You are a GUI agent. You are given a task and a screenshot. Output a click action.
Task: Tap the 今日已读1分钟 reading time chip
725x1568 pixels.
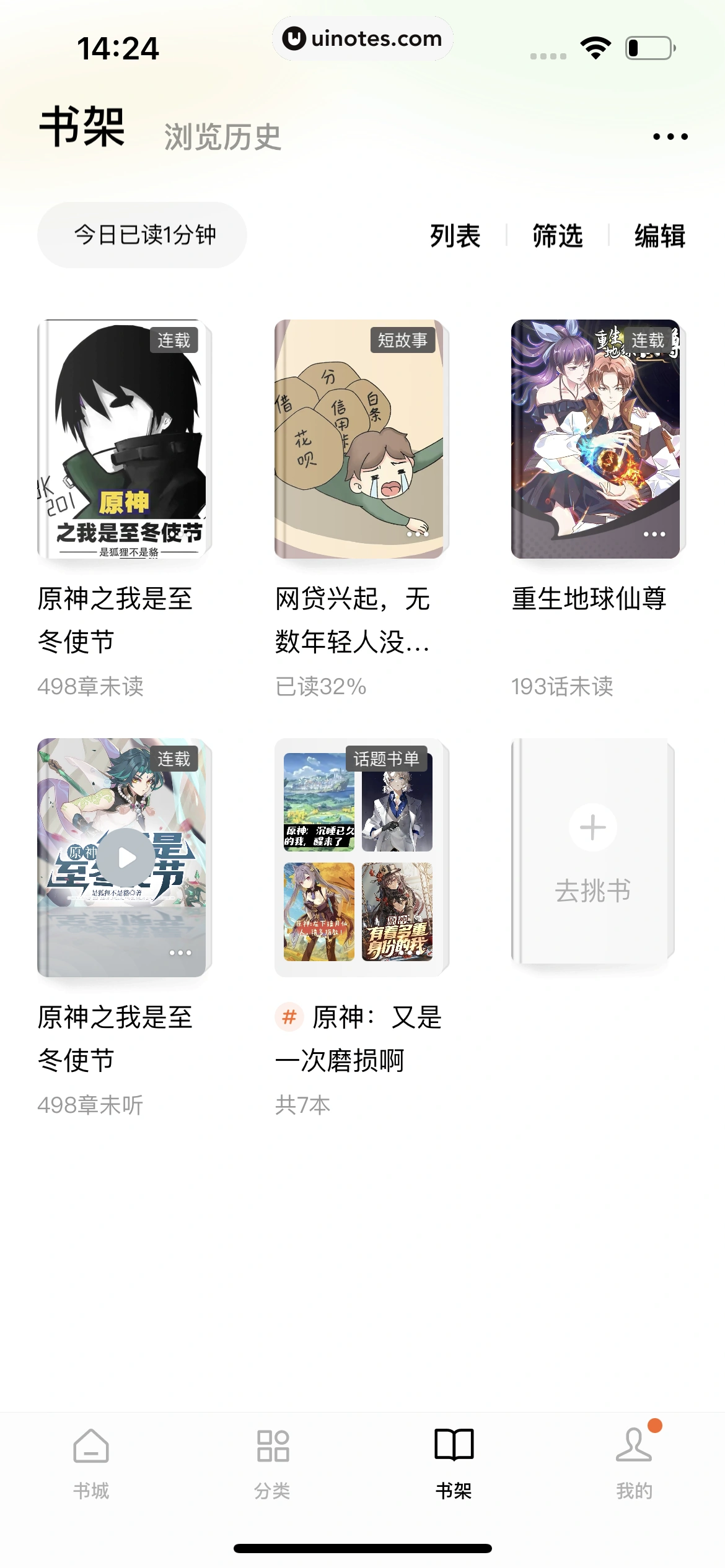coord(143,235)
